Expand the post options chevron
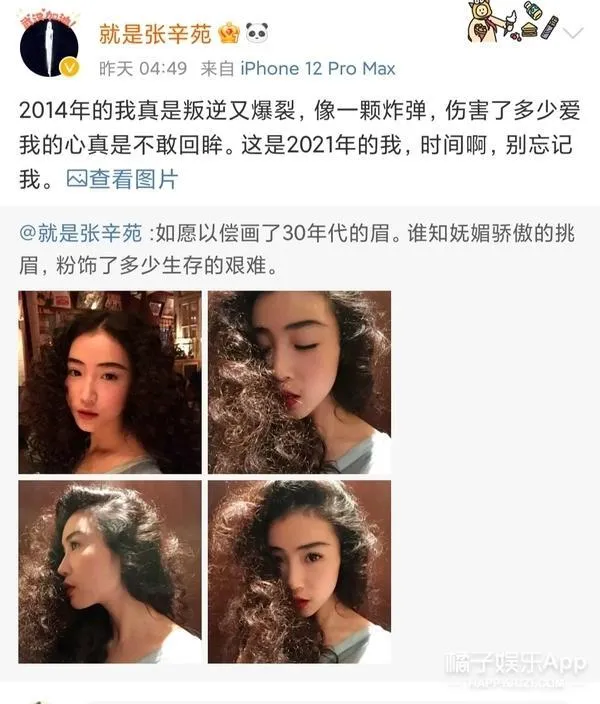The image size is (600, 704). tap(573, 34)
